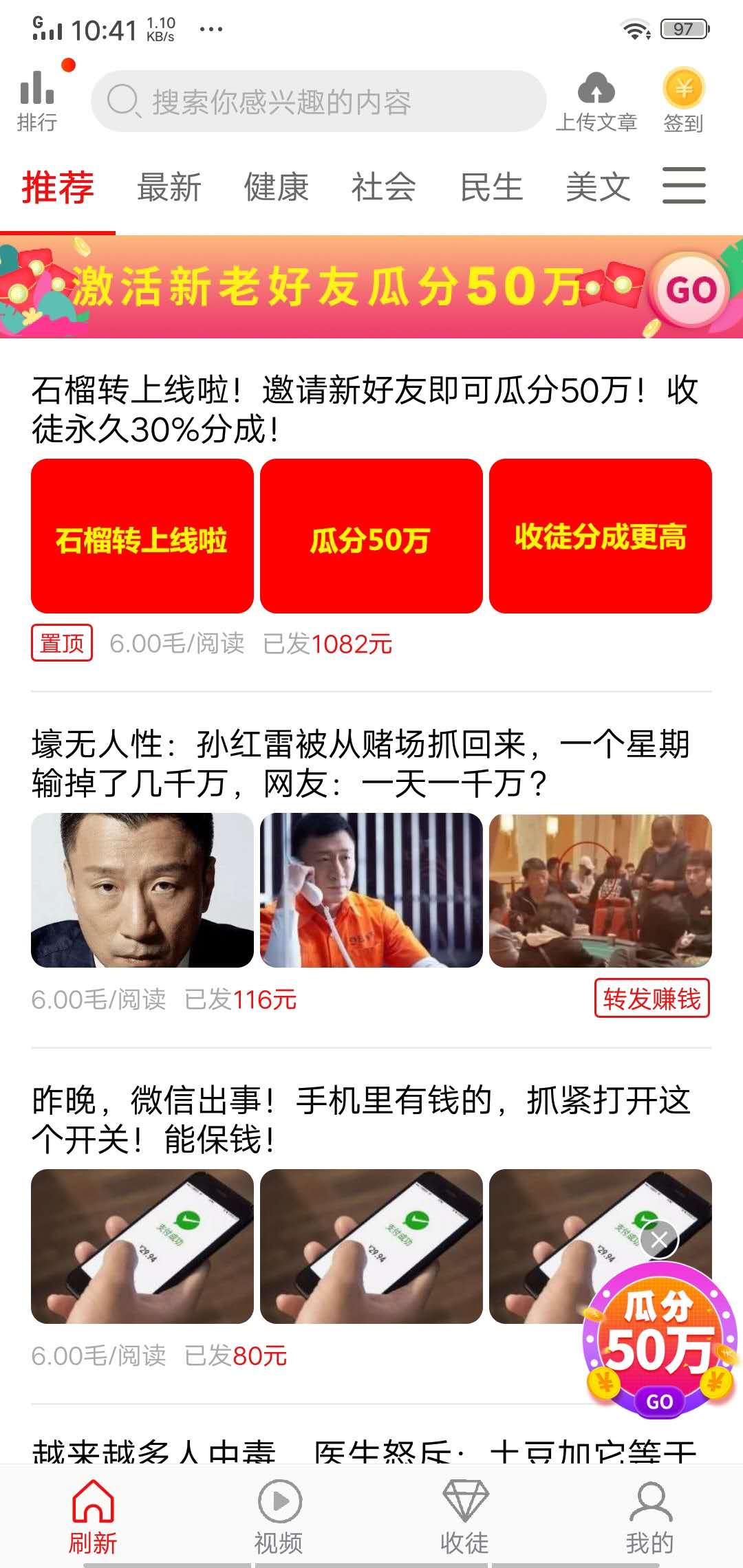The image size is (743, 1568).
Task: Switch to the 健康 tab
Action: click(x=276, y=187)
